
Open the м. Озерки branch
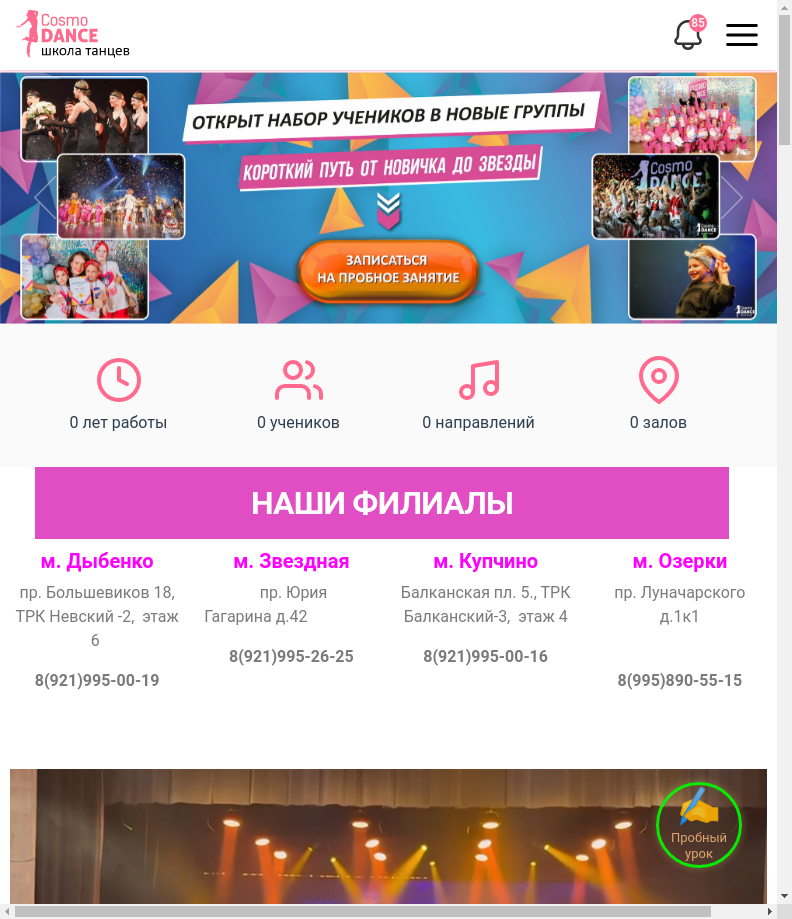click(679, 561)
